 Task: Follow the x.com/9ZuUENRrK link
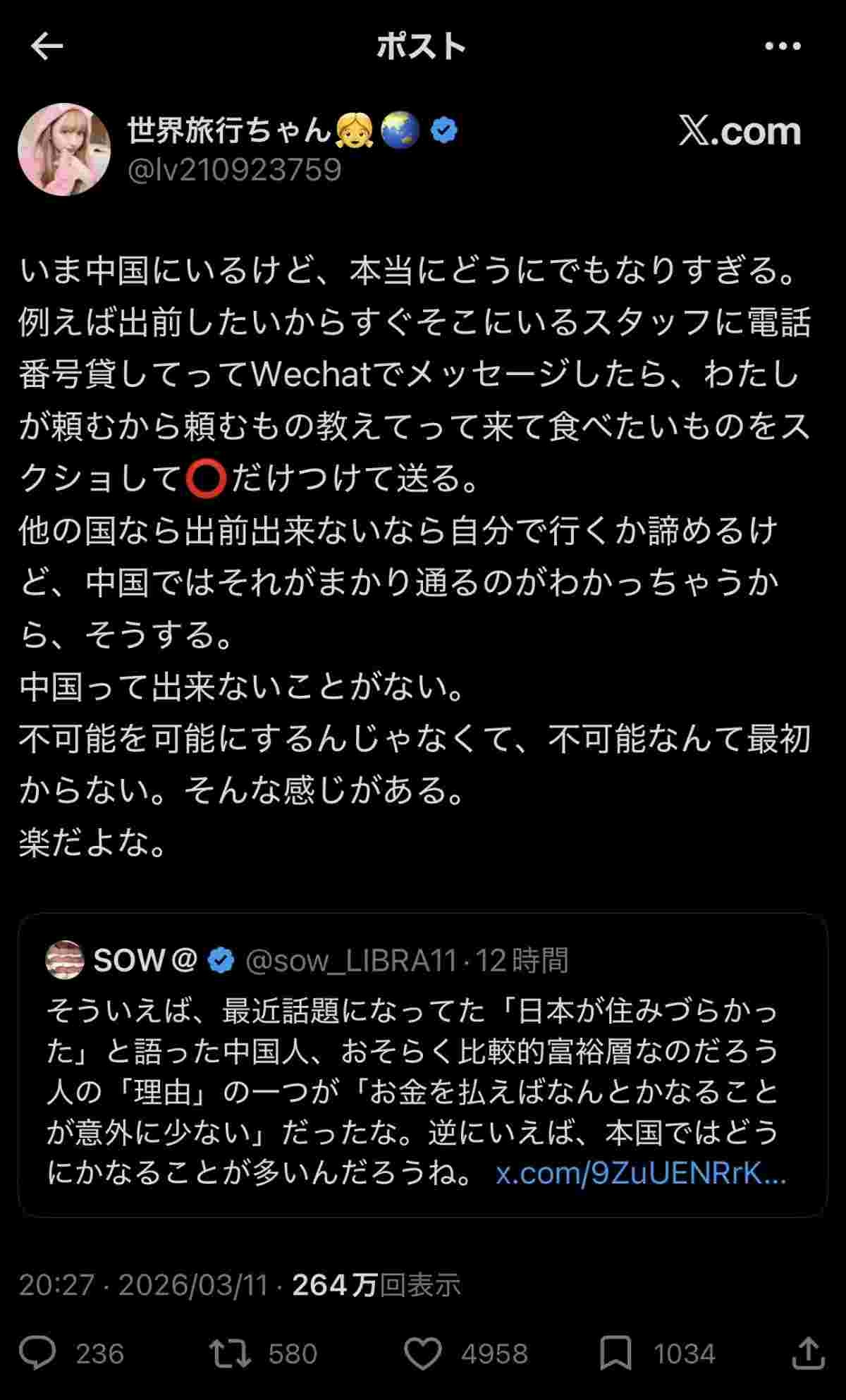(640, 1174)
